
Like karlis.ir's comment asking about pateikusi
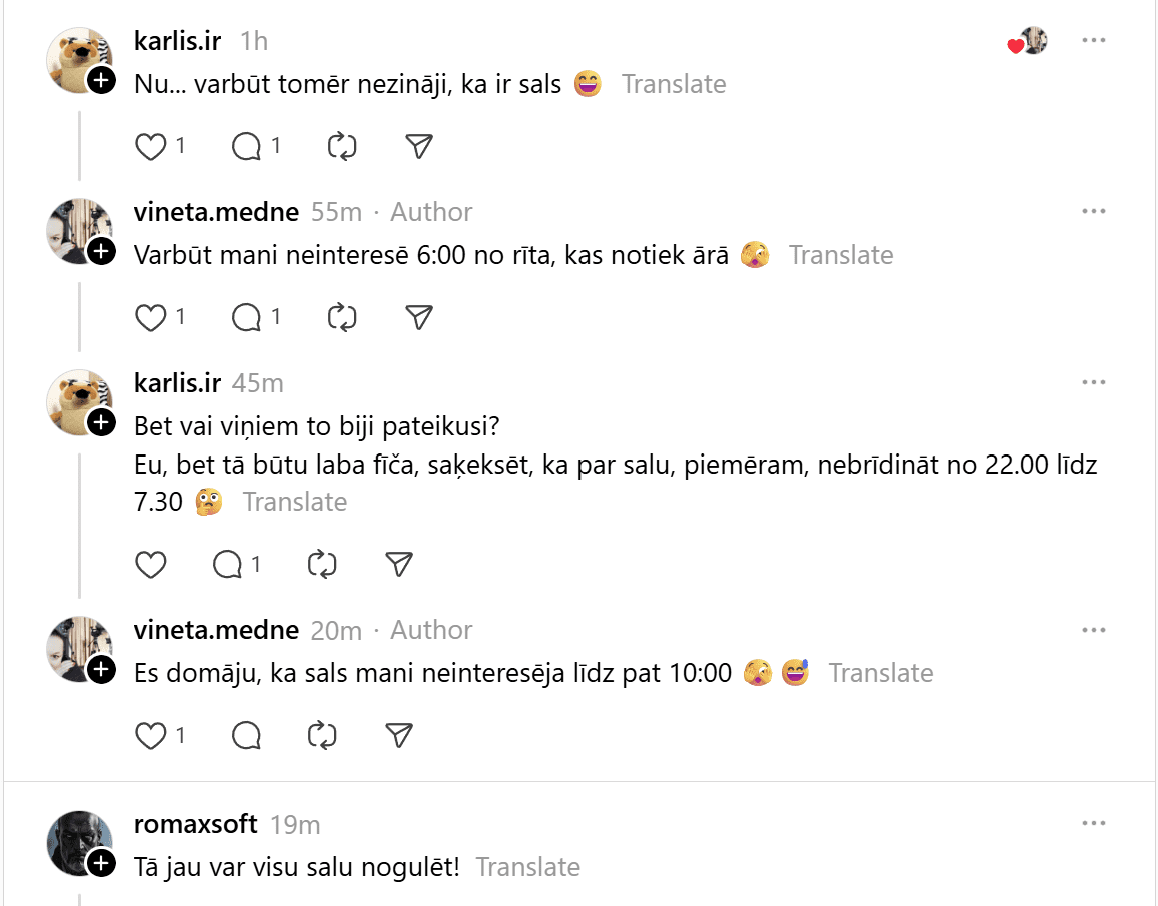click(151, 565)
